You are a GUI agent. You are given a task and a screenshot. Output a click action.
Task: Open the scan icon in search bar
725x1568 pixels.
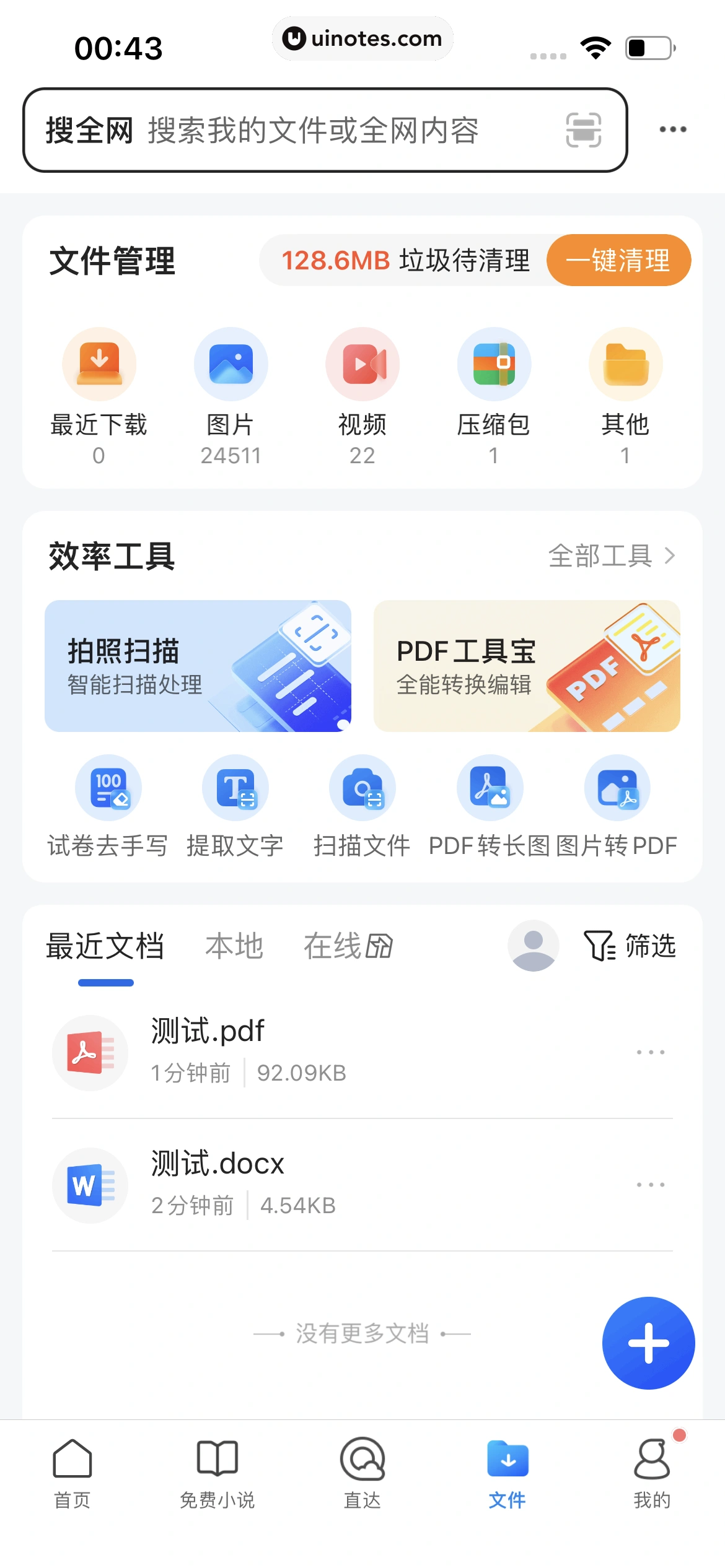583,130
